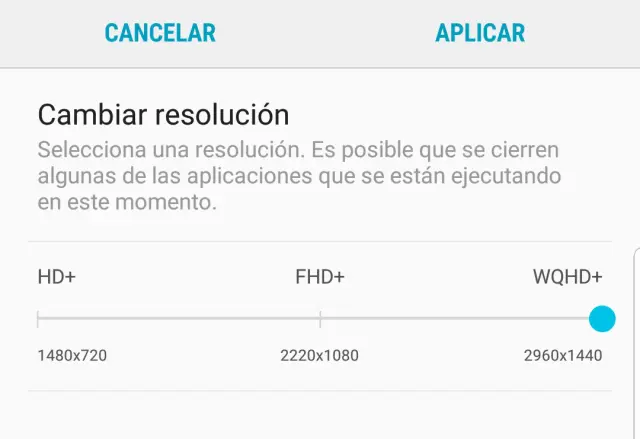640x439 pixels.
Task: Select HD+ resolution on the slider
Action: click(38, 319)
